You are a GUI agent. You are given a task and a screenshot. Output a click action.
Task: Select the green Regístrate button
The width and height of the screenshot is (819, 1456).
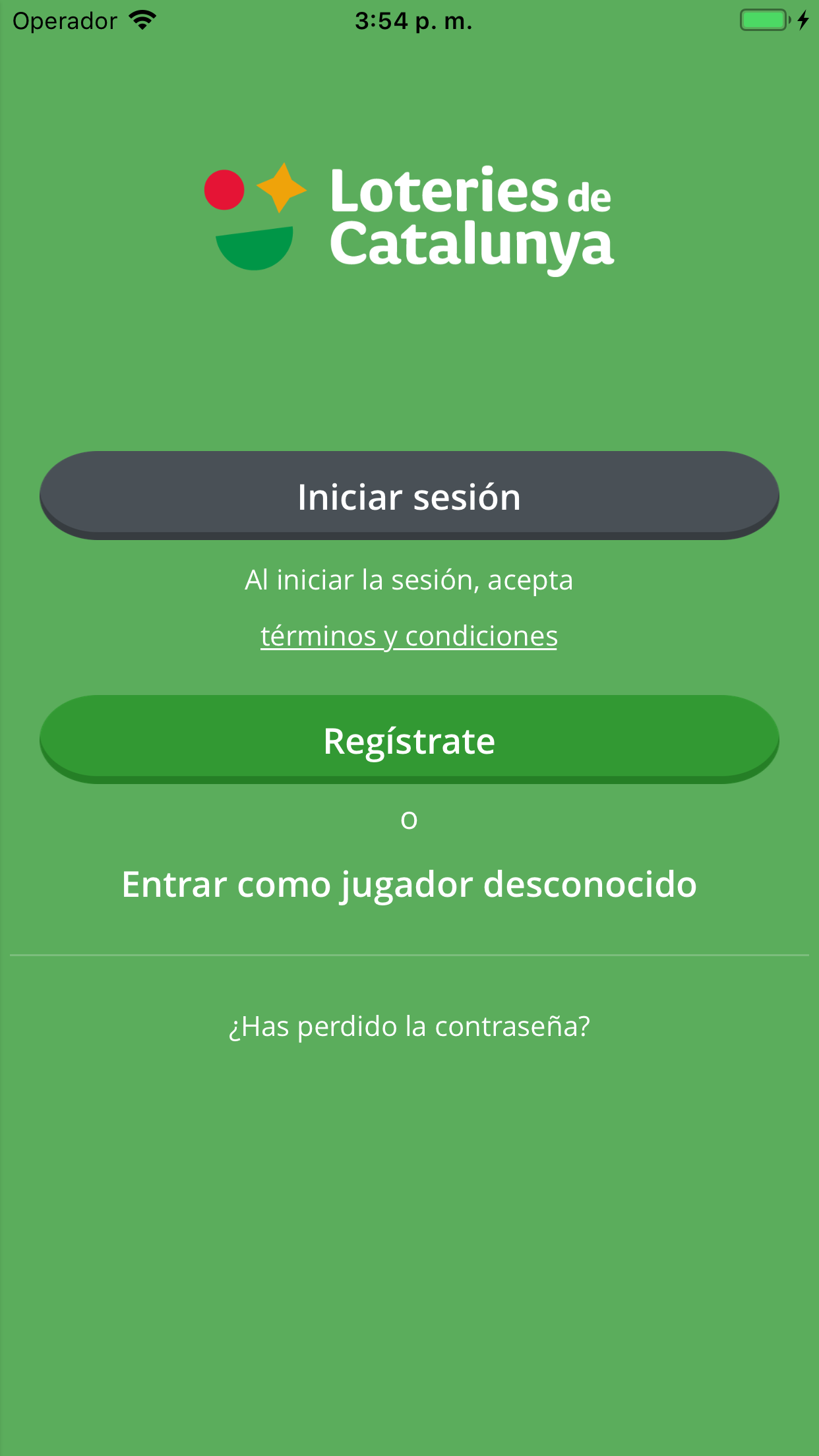tap(409, 739)
